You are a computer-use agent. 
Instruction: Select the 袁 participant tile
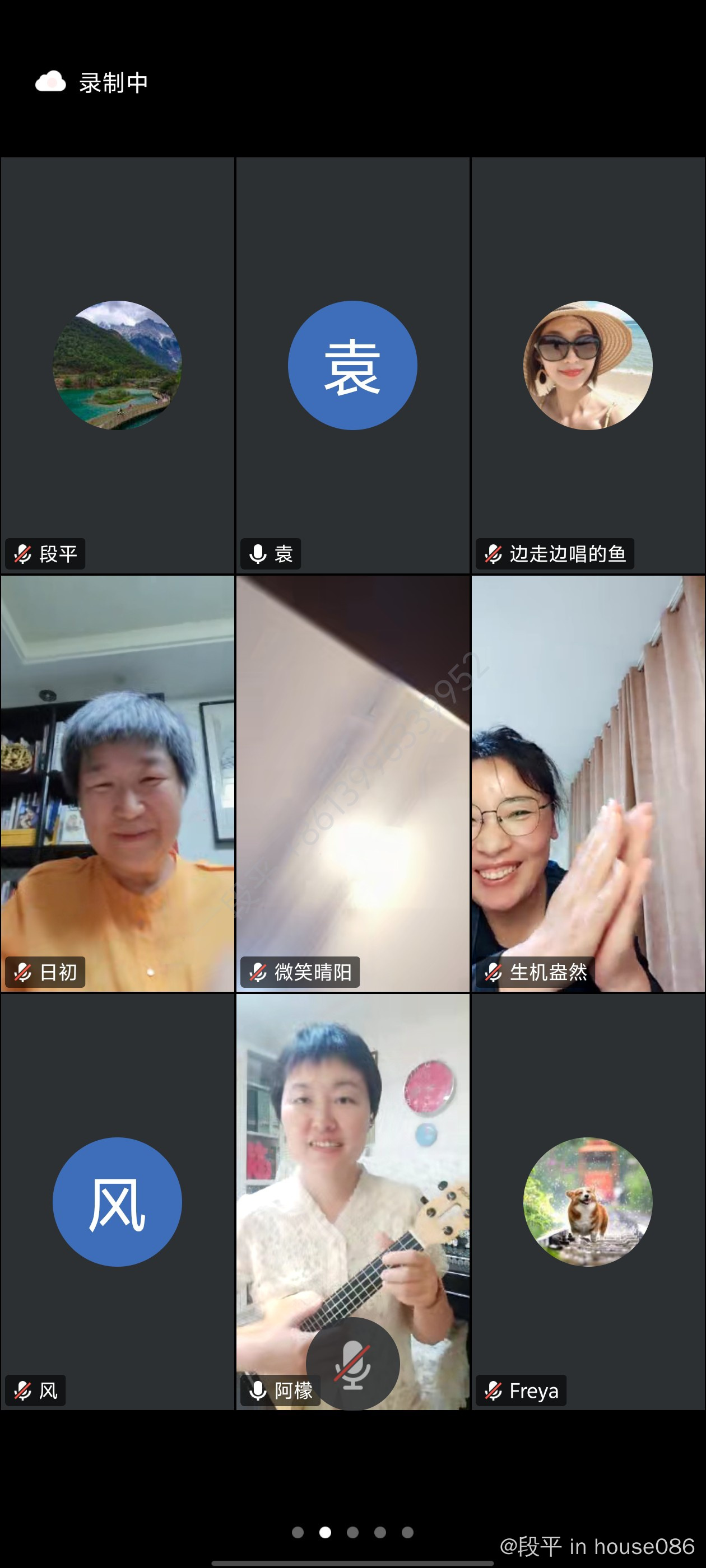click(x=352, y=365)
